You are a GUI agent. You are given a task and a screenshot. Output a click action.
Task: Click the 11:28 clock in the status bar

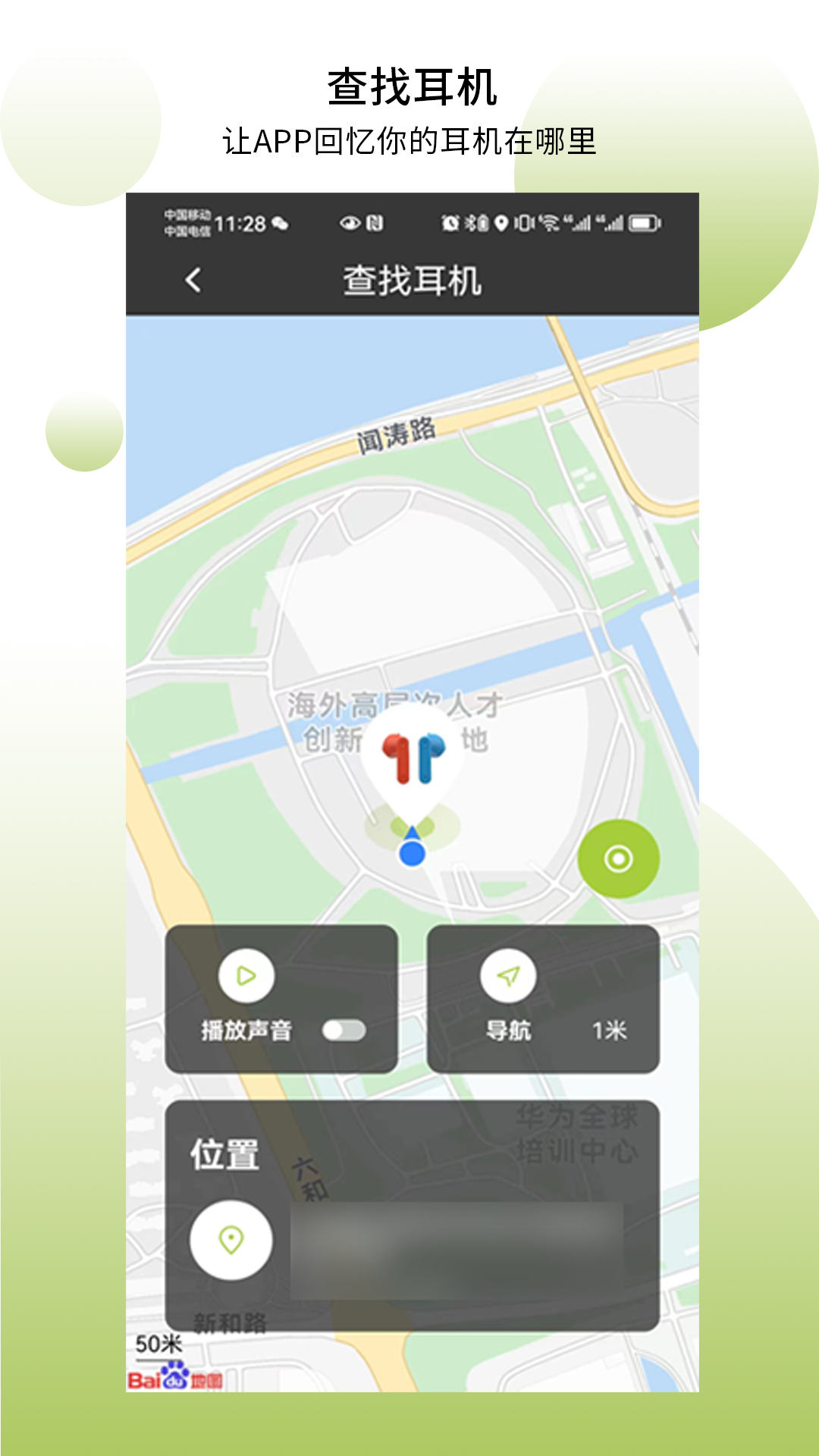click(x=241, y=222)
